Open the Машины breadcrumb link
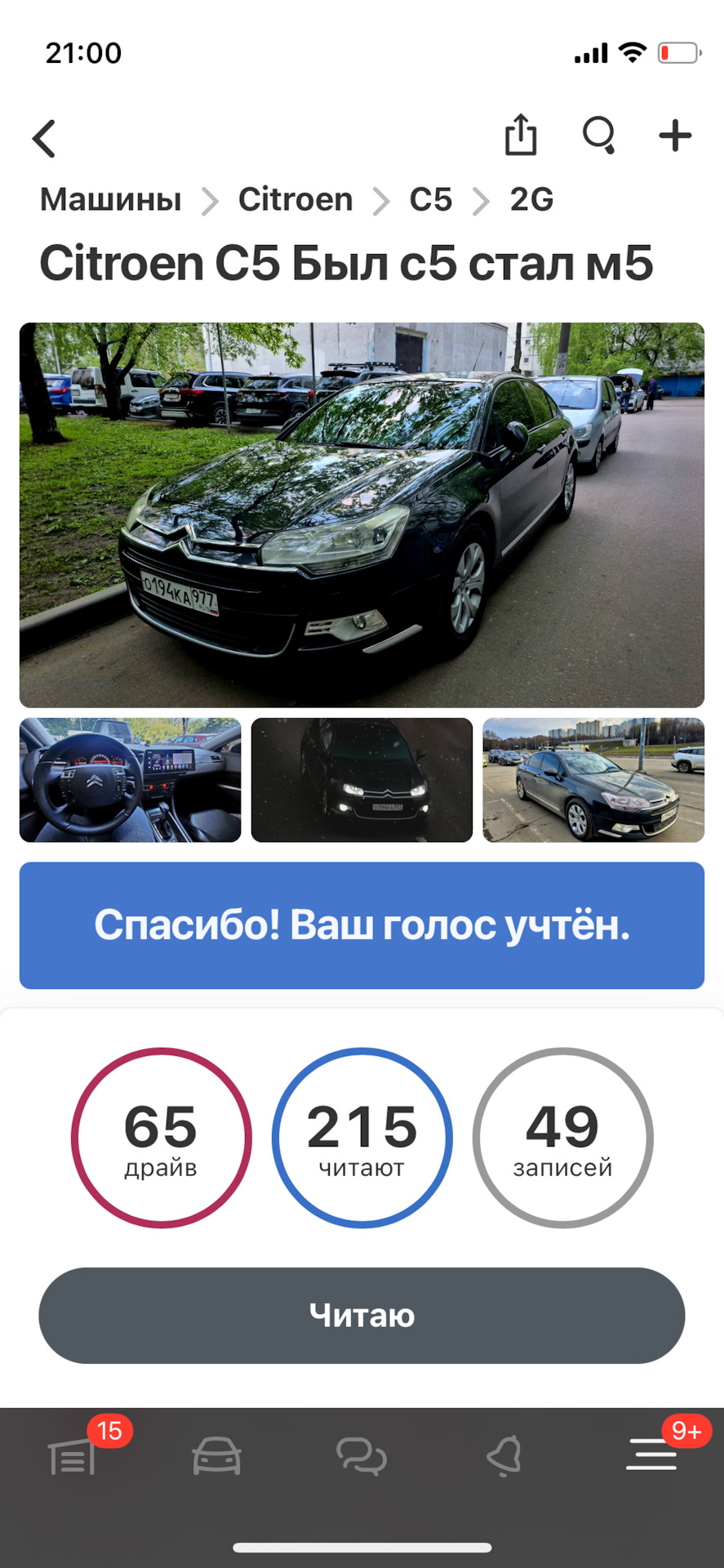724x1568 pixels. [x=111, y=199]
